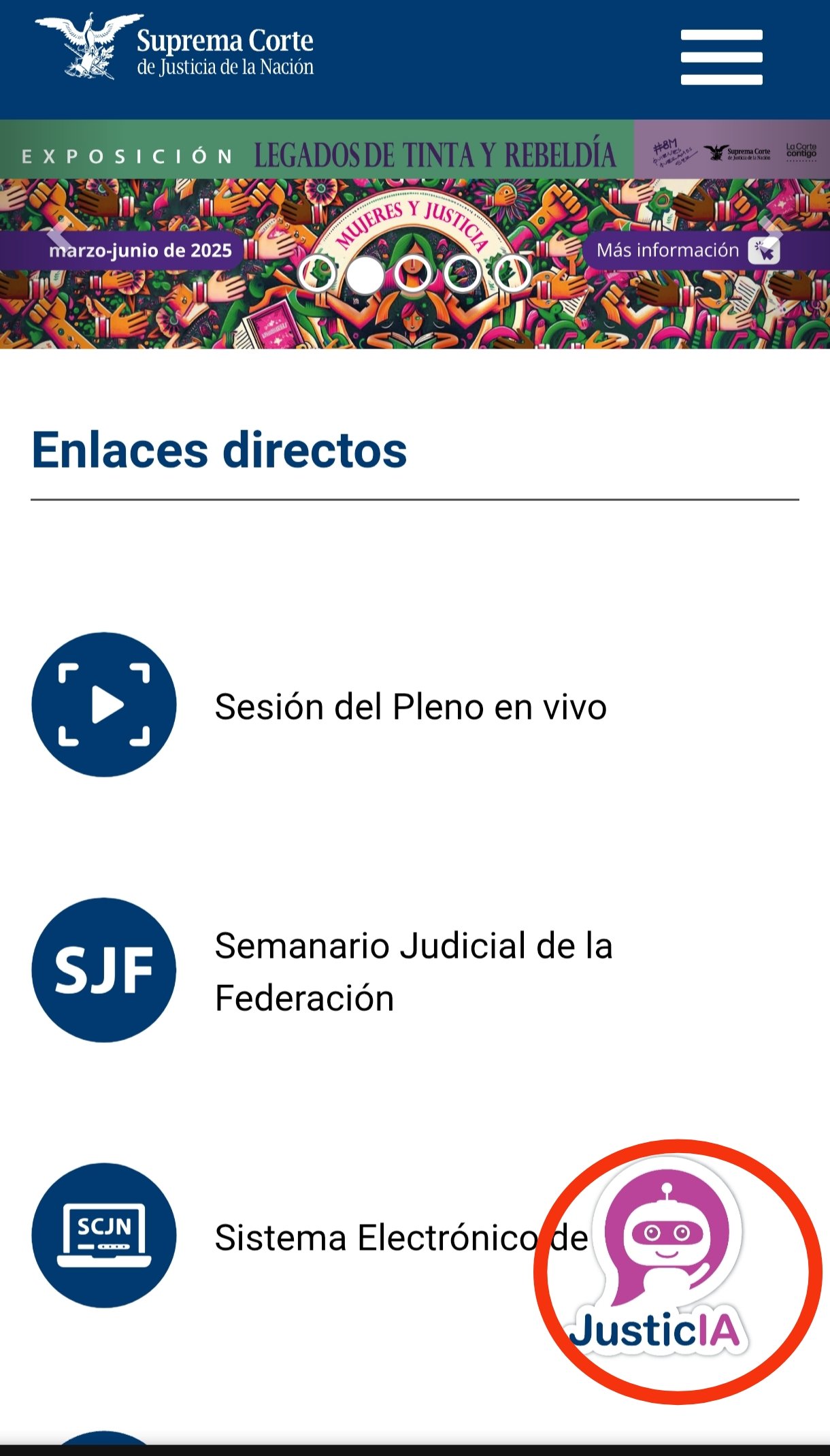Open the hamburger menu
Image resolution: width=830 pixels, height=1456 pixels.
coord(721,57)
